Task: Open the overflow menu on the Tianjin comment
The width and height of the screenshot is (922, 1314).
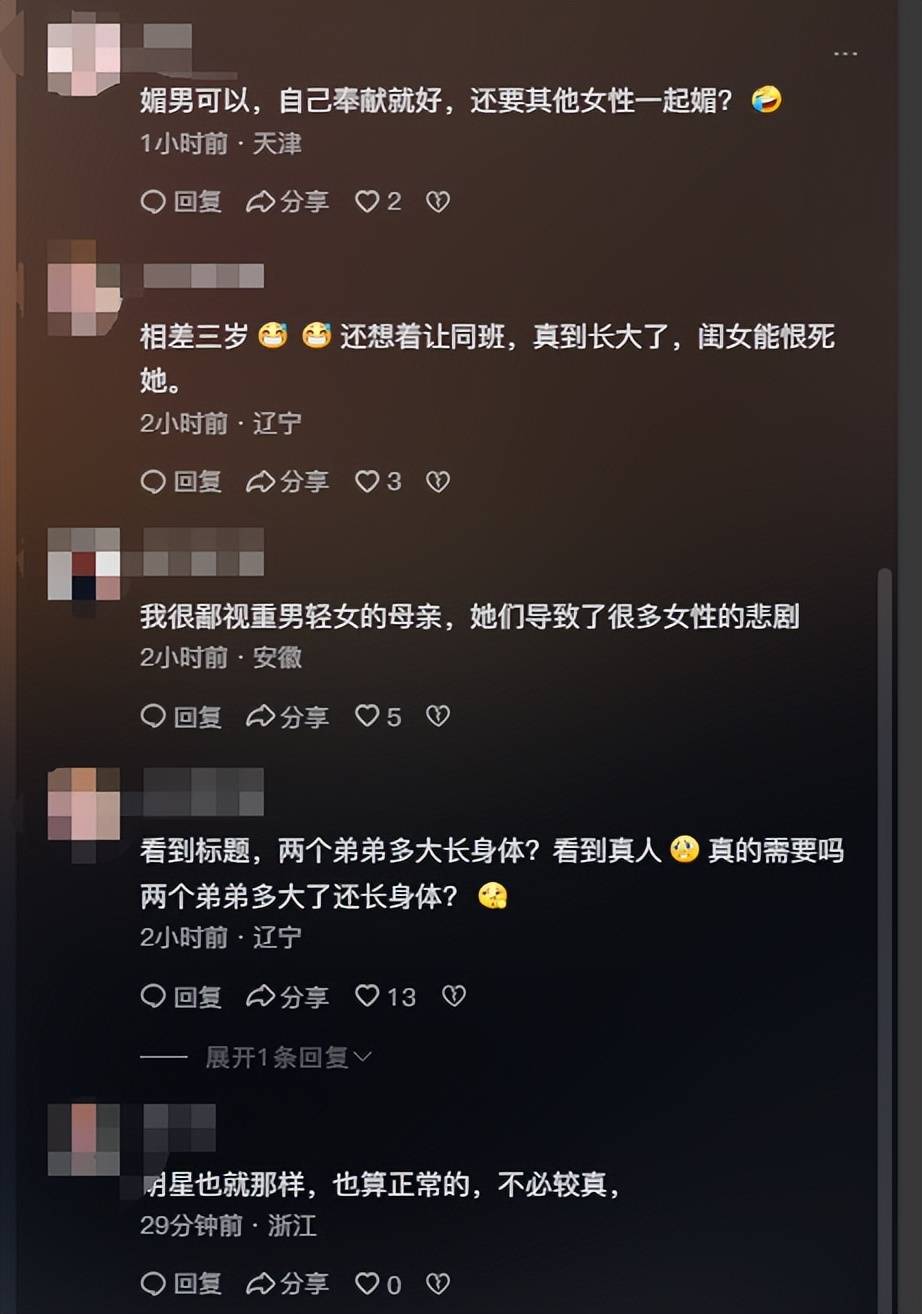Action: (x=845, y=53)
